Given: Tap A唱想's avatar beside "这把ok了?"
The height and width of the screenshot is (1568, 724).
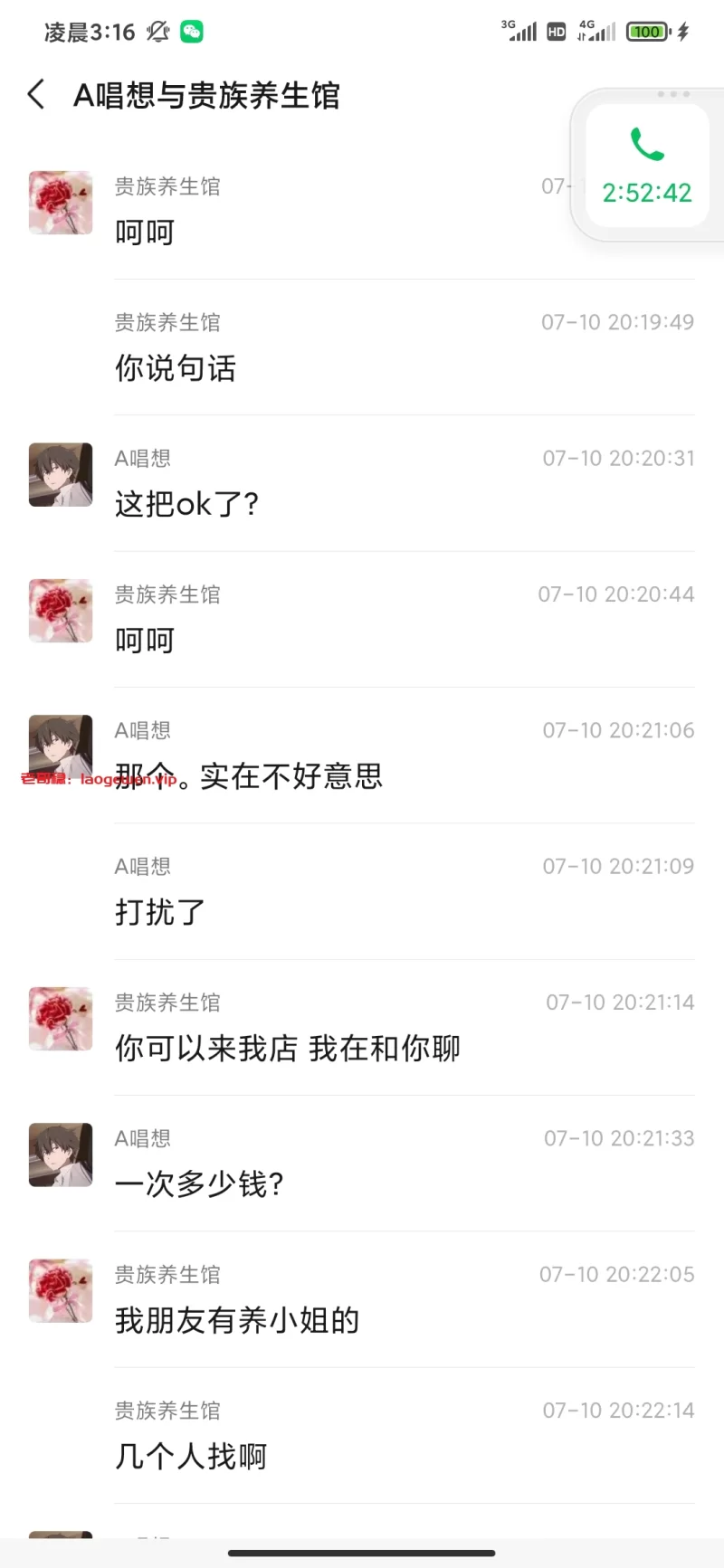Looking at the screenshot, I should click(x=61, y=475).
